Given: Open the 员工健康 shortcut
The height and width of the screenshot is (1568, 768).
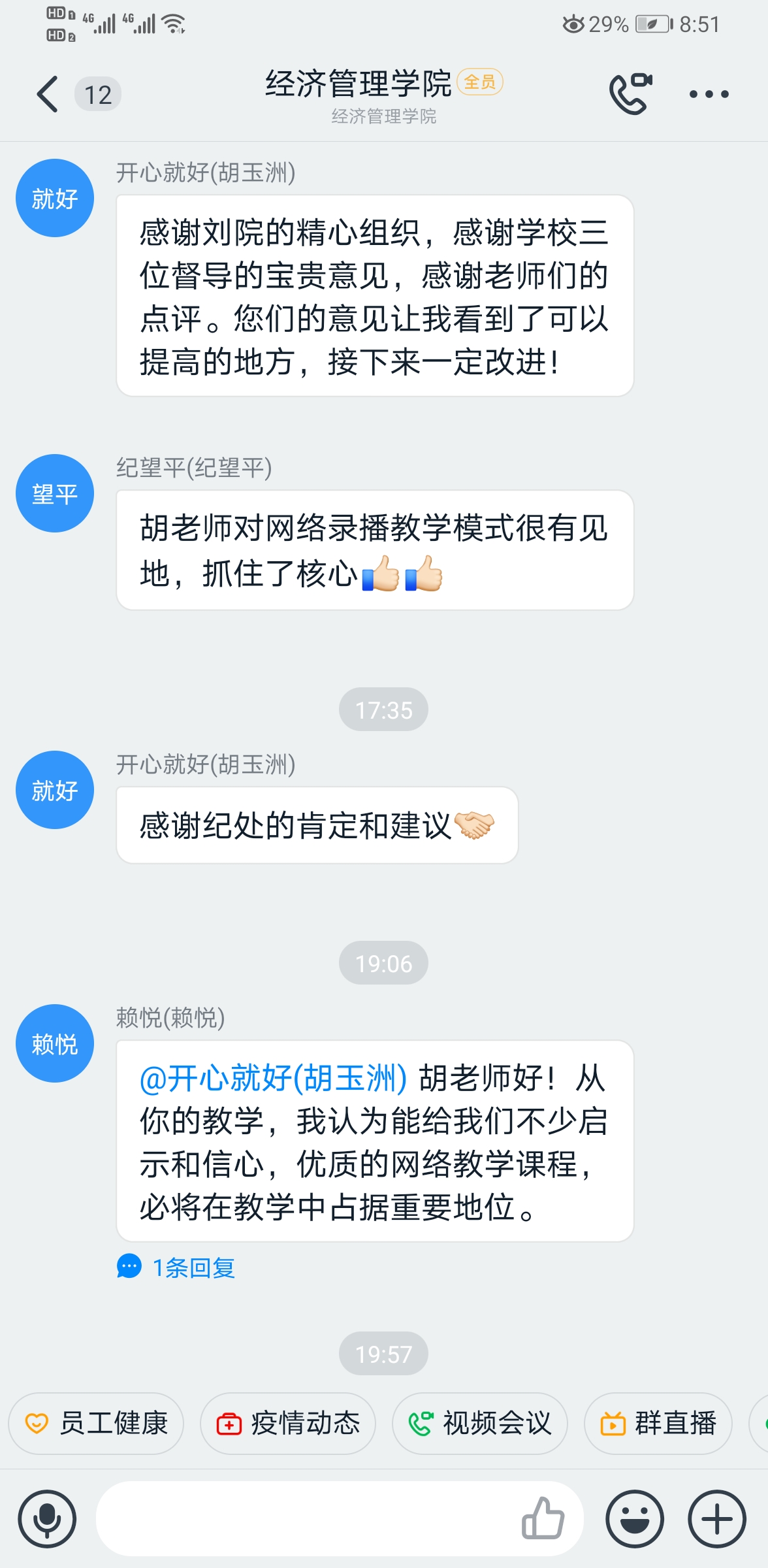Looking at the screenshot, I should point(96,1423).
